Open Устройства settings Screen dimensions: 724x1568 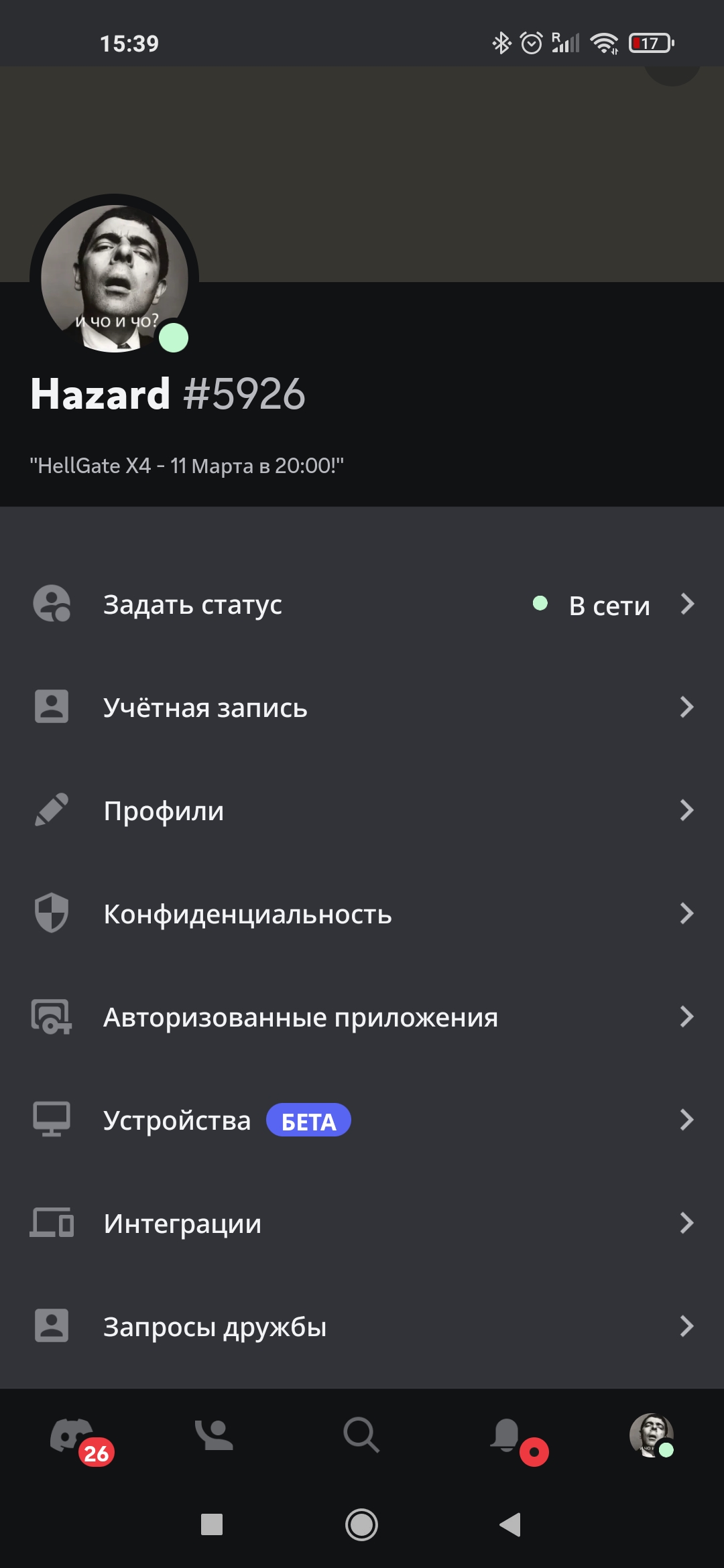(362, 1120)
